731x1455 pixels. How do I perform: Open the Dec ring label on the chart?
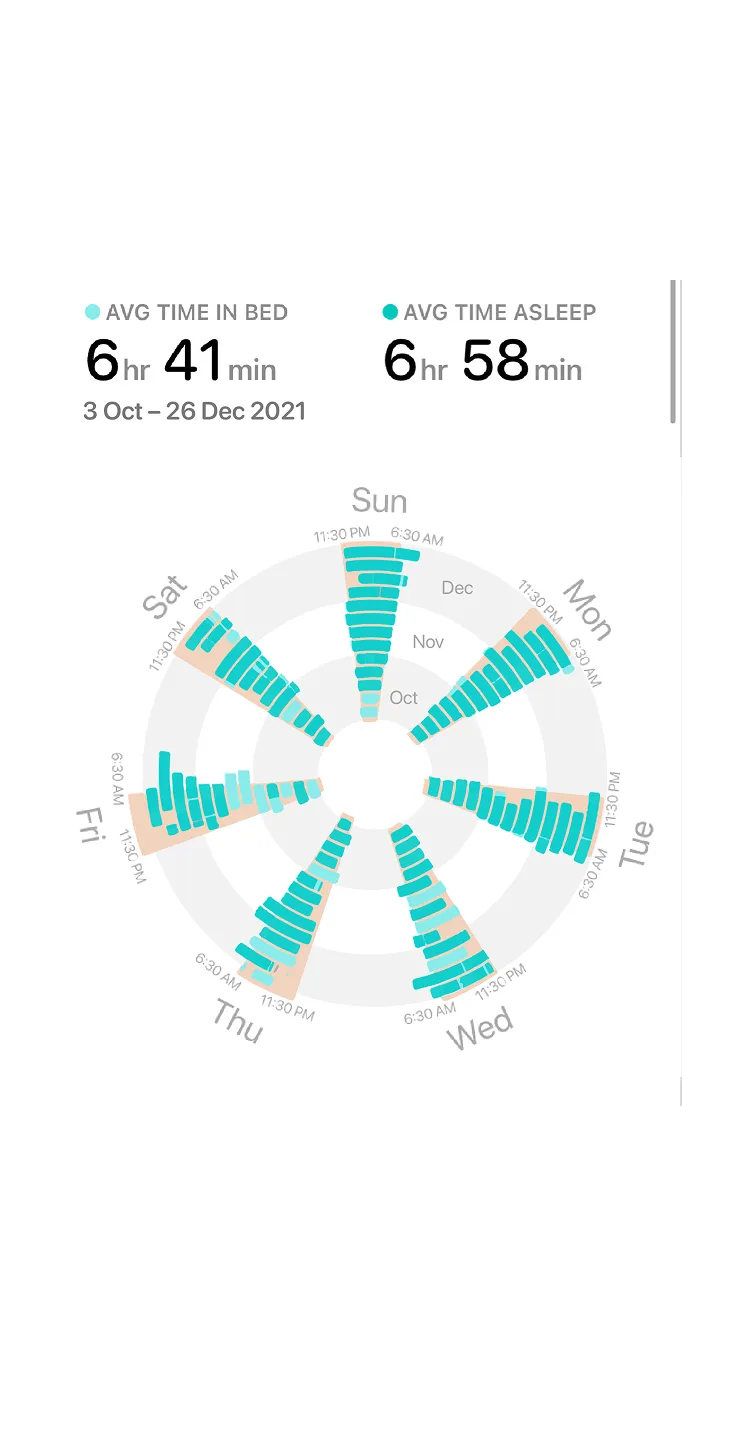pos(456,588)
